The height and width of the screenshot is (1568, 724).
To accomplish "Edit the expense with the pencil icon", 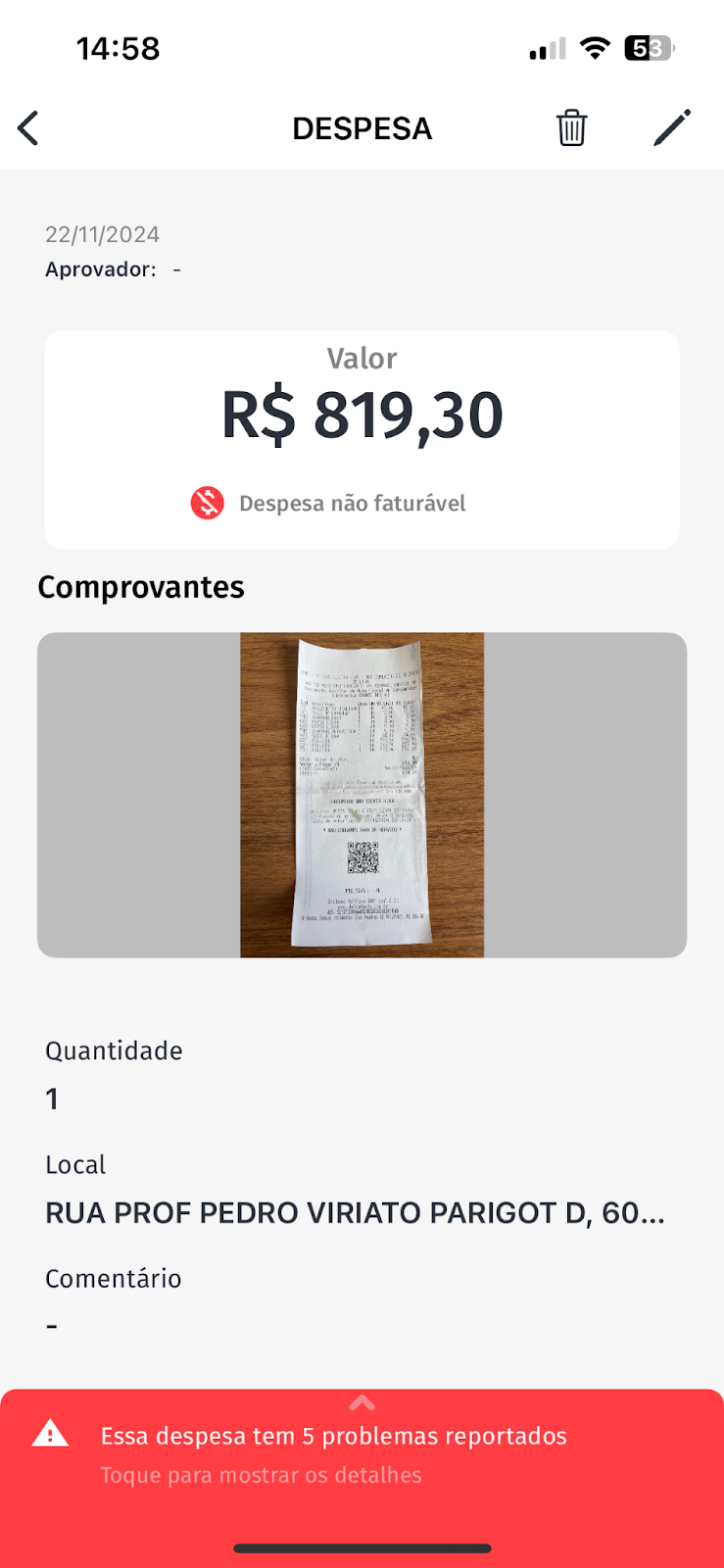I will pos(672,127).
